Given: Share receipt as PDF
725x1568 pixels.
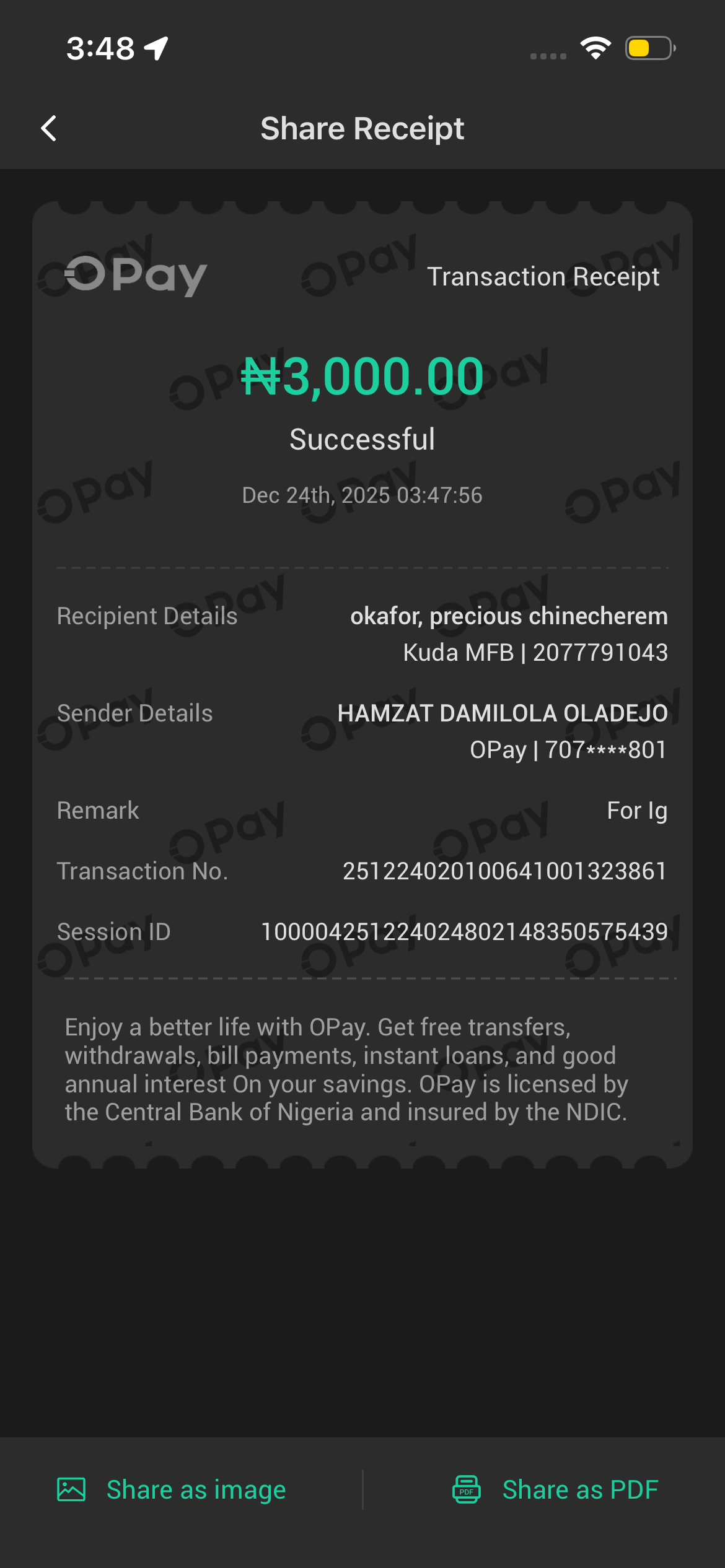Looking at the screenshot, I should coord(555,1489).
